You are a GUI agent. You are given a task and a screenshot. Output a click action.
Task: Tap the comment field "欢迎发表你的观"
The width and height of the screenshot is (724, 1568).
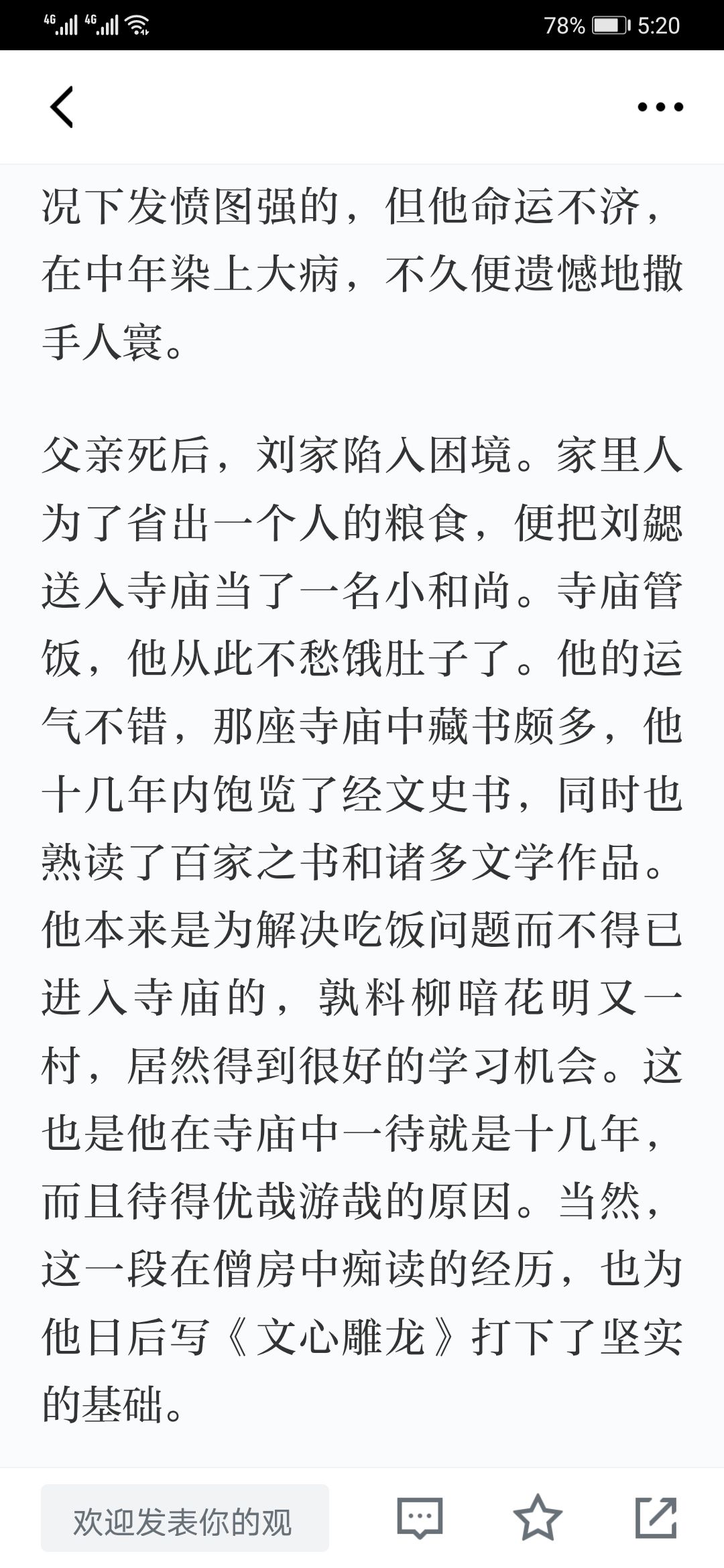(185, 1518)
